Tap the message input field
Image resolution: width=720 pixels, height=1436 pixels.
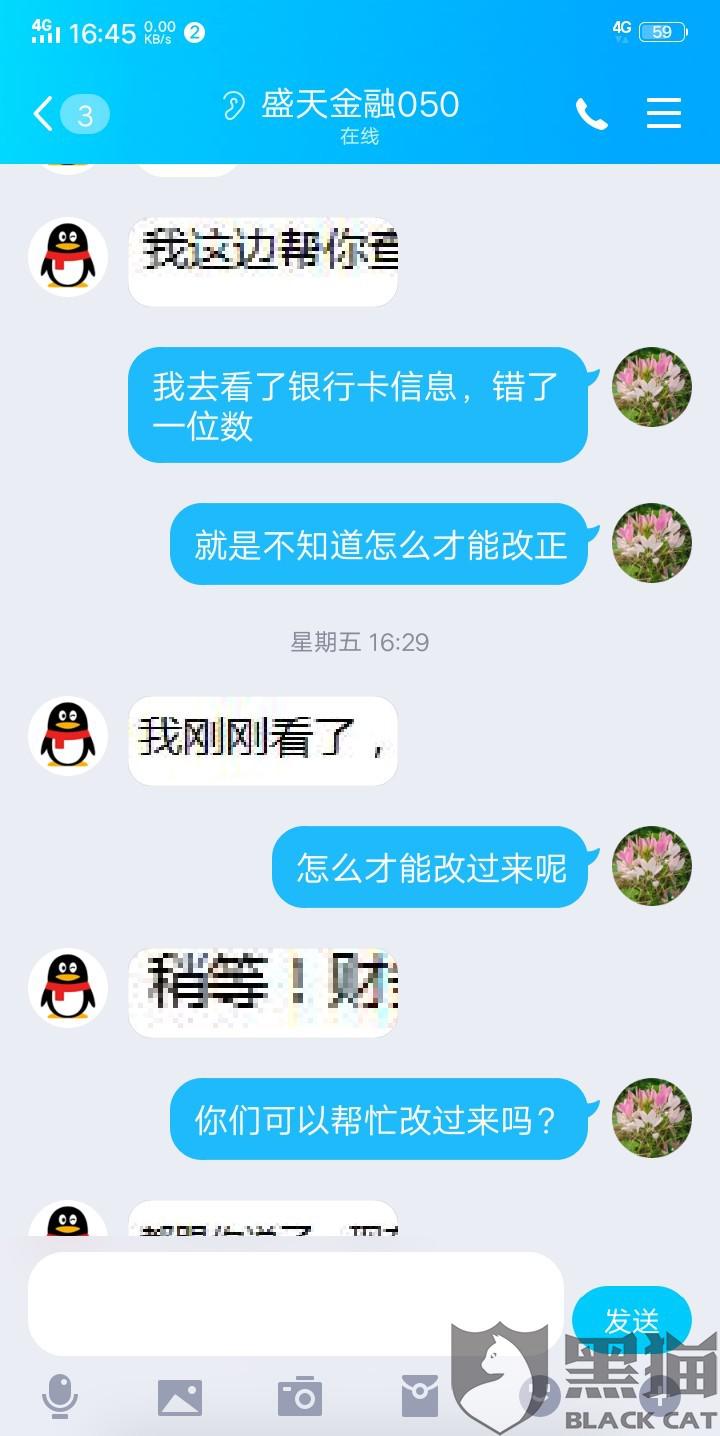296,1303
